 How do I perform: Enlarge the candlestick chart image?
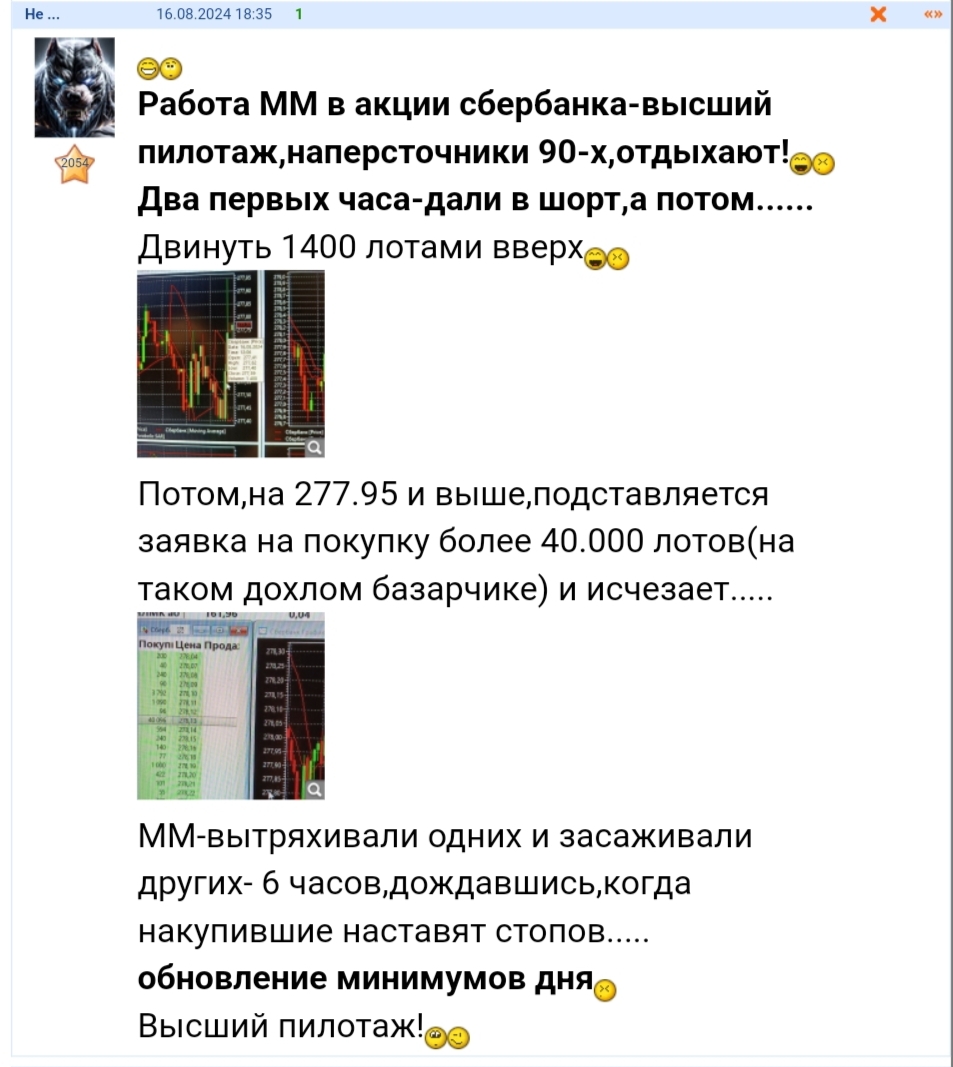click(x=230, y=363)
